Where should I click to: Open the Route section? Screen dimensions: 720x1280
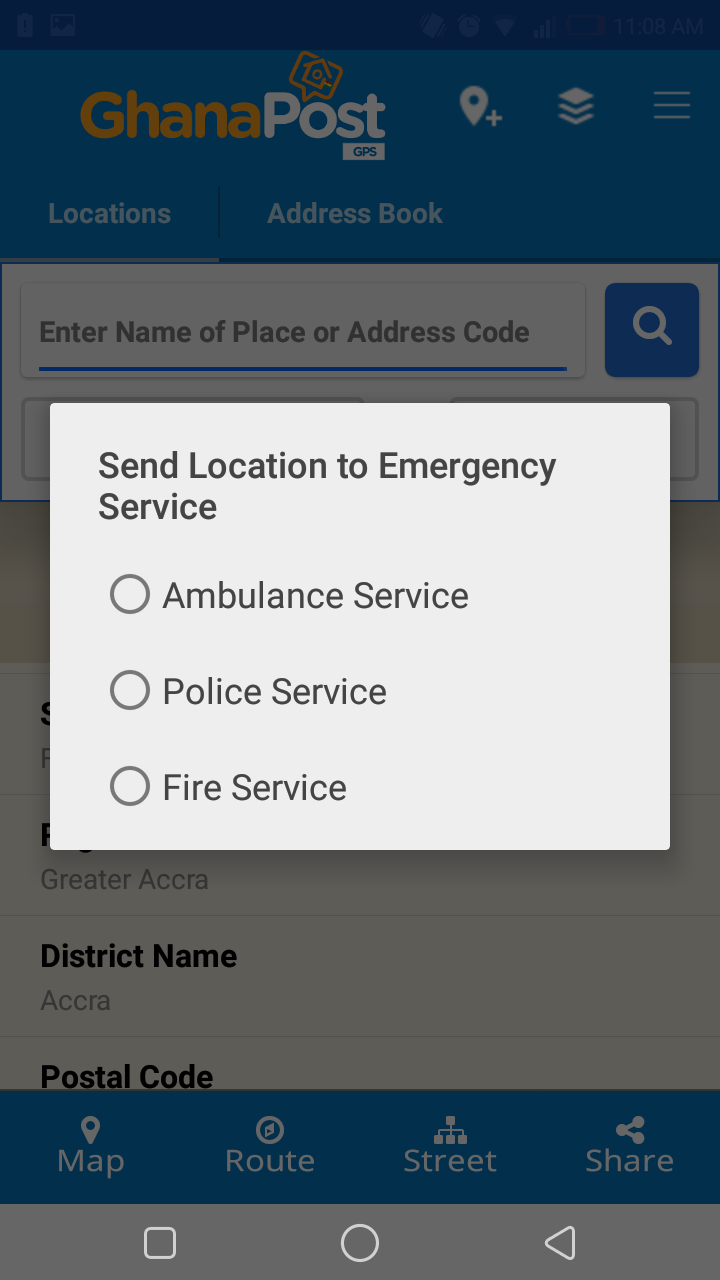270,1146
